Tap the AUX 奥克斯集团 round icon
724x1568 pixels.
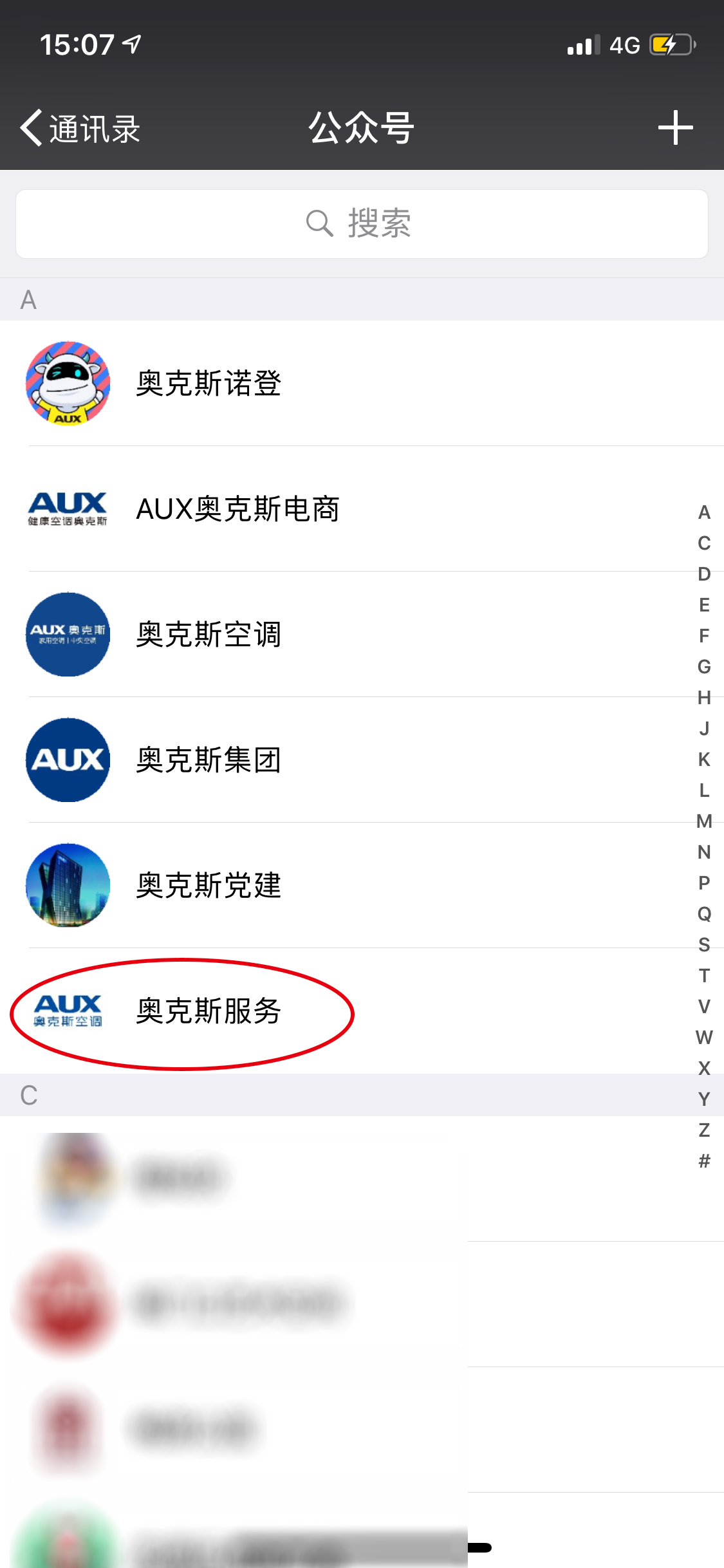(x=68, y=760)
